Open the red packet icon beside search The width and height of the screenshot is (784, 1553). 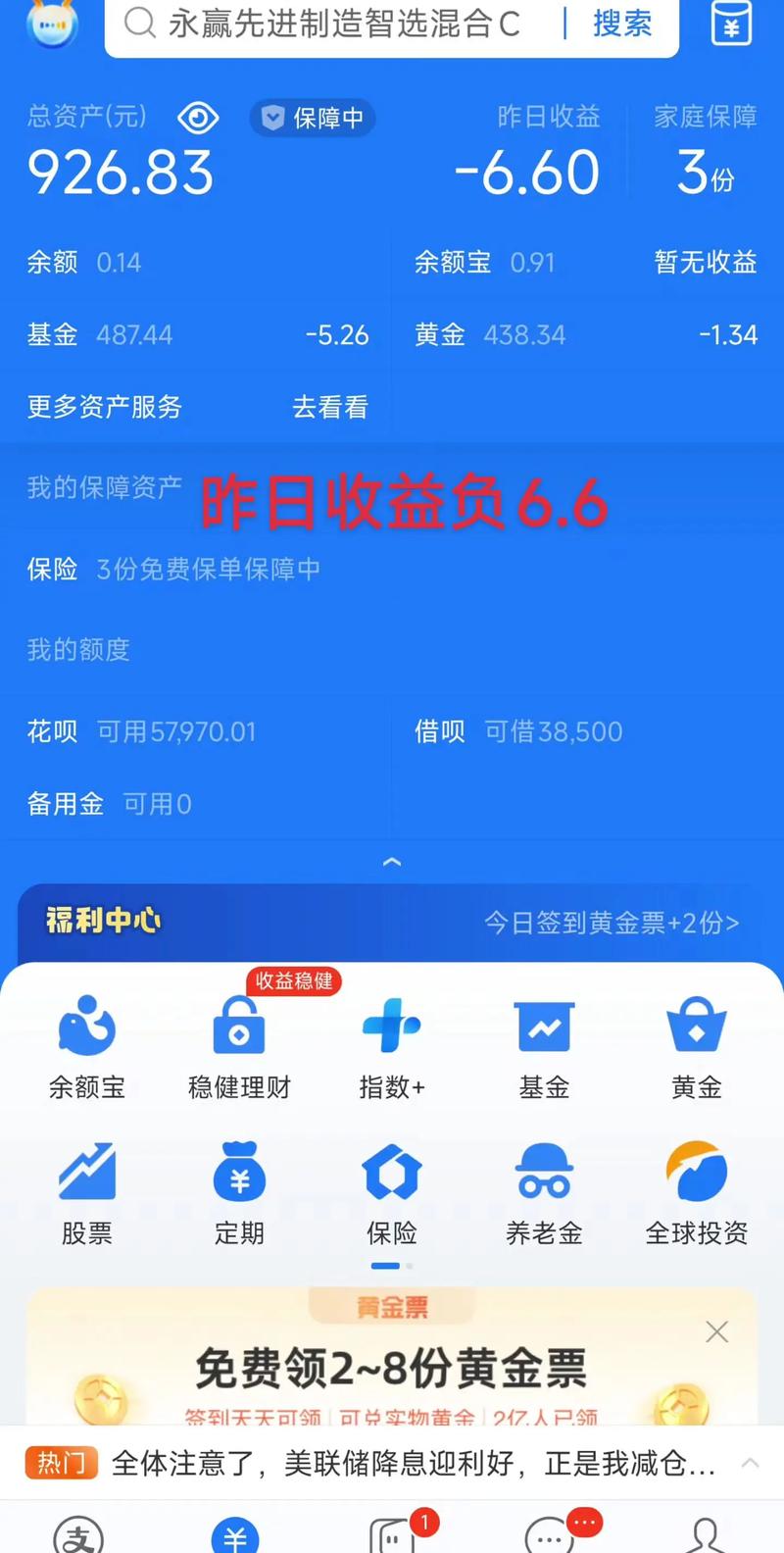[x=730, y=26]
